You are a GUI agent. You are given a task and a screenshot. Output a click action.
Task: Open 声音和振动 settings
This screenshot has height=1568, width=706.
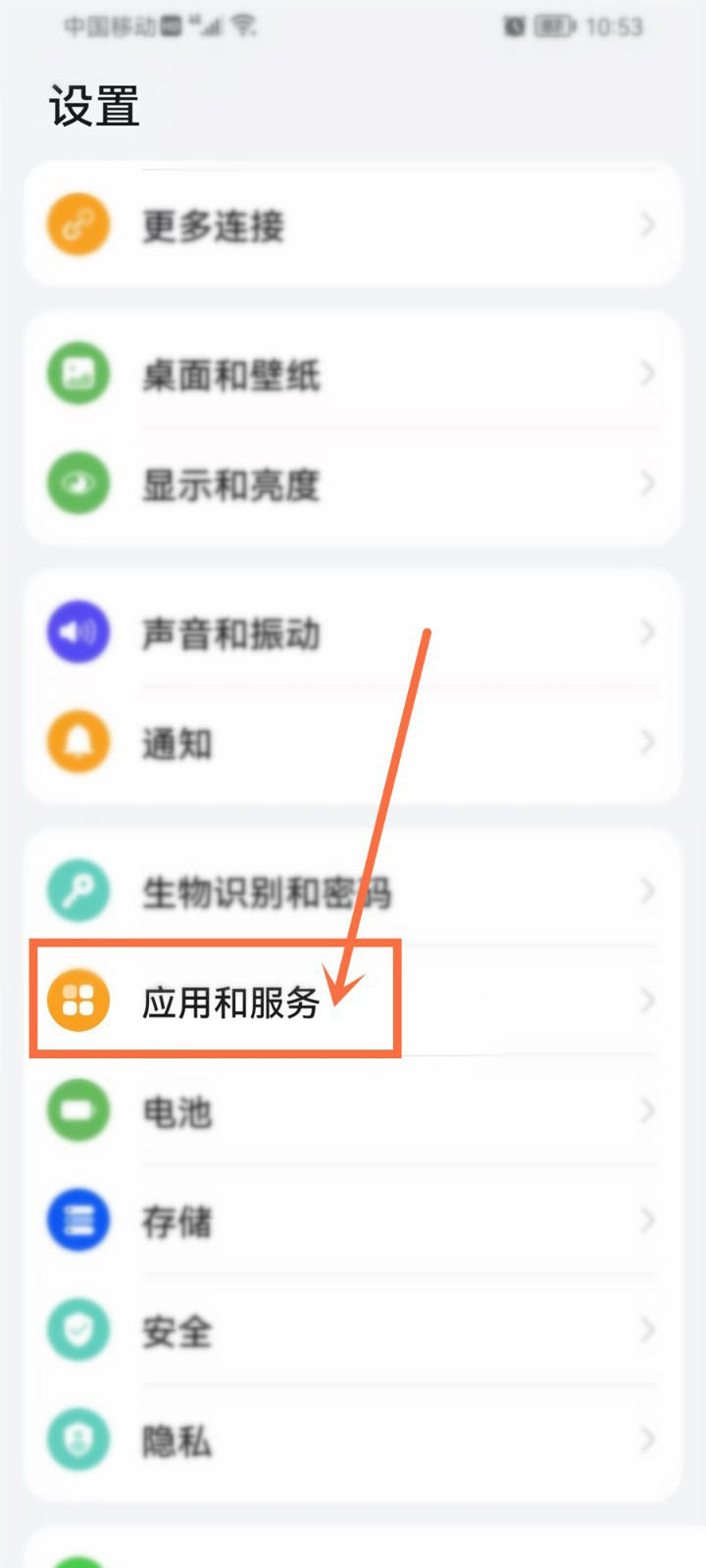coord(353,633)
